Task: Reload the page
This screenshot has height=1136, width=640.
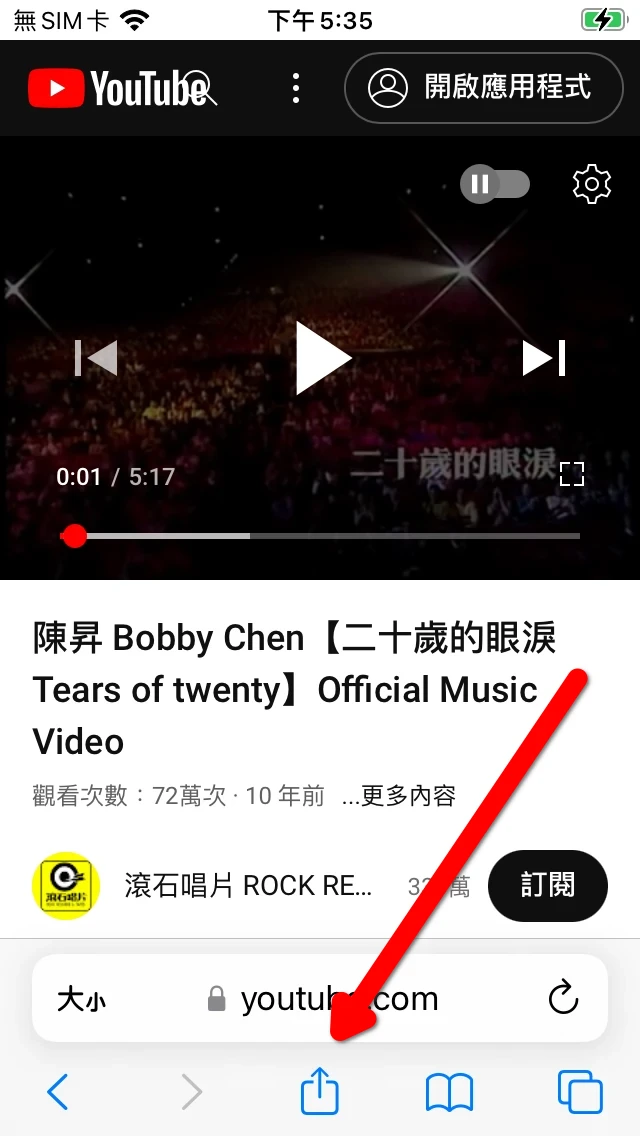Action: pos(564,998)
